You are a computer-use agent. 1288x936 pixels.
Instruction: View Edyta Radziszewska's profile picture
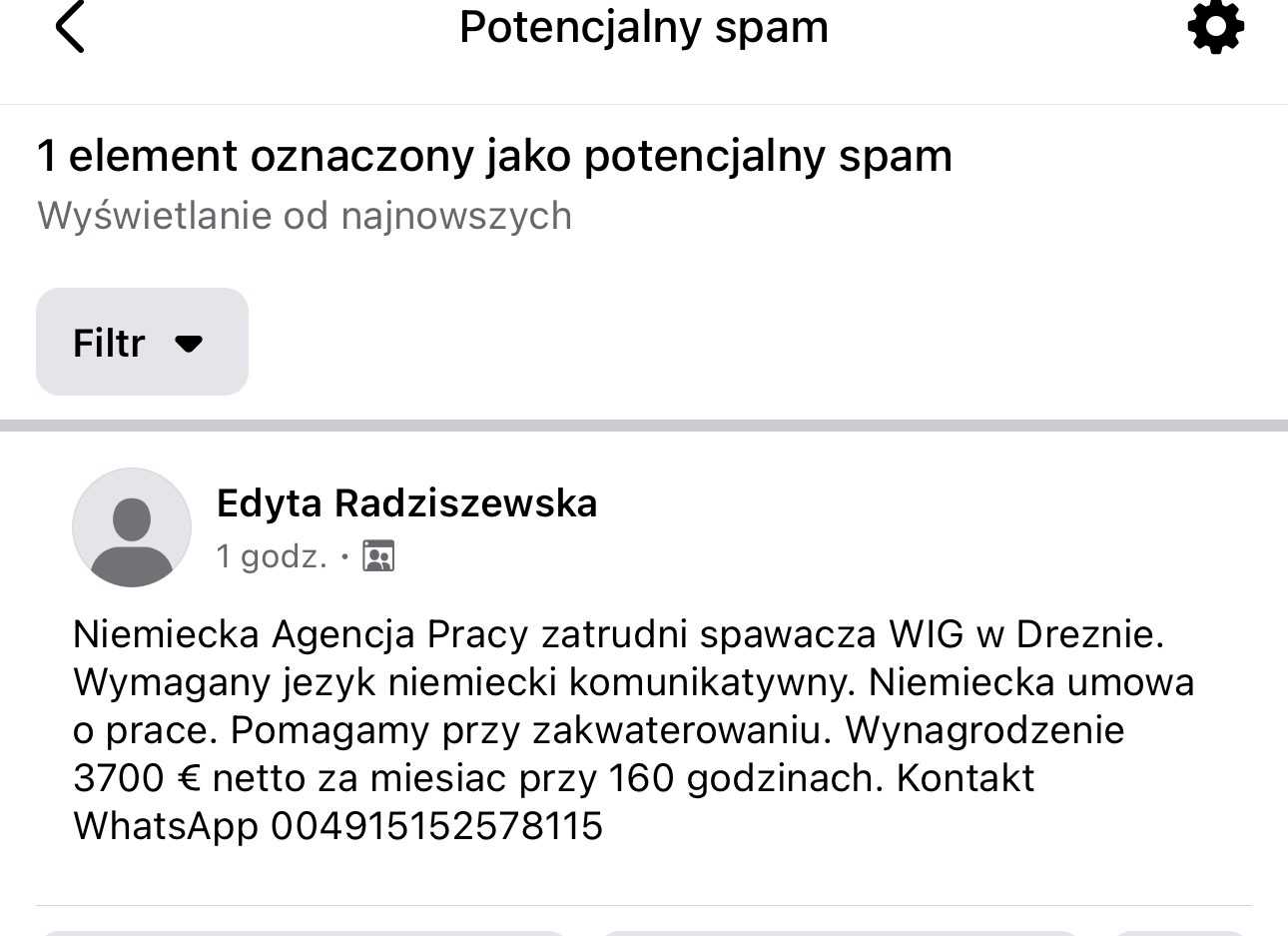(132, 527)
